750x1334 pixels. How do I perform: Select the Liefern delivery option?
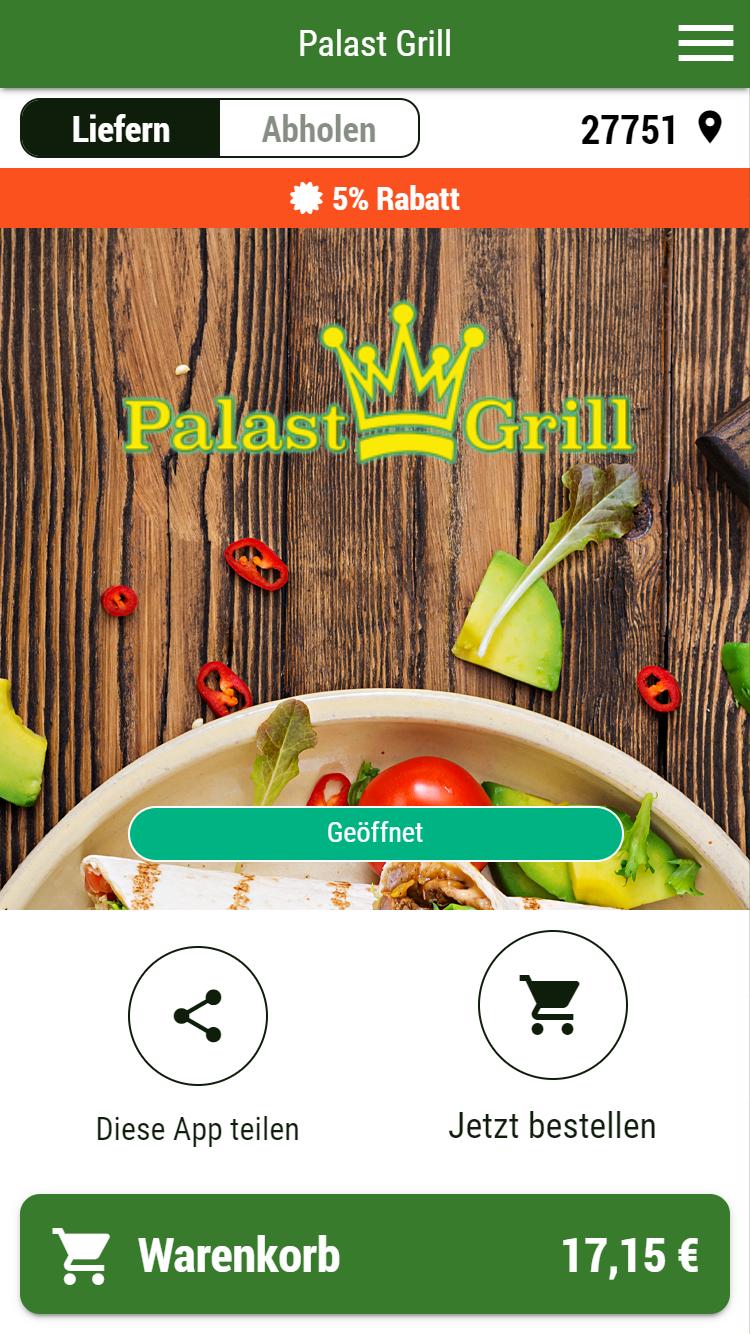pos(121,128)
